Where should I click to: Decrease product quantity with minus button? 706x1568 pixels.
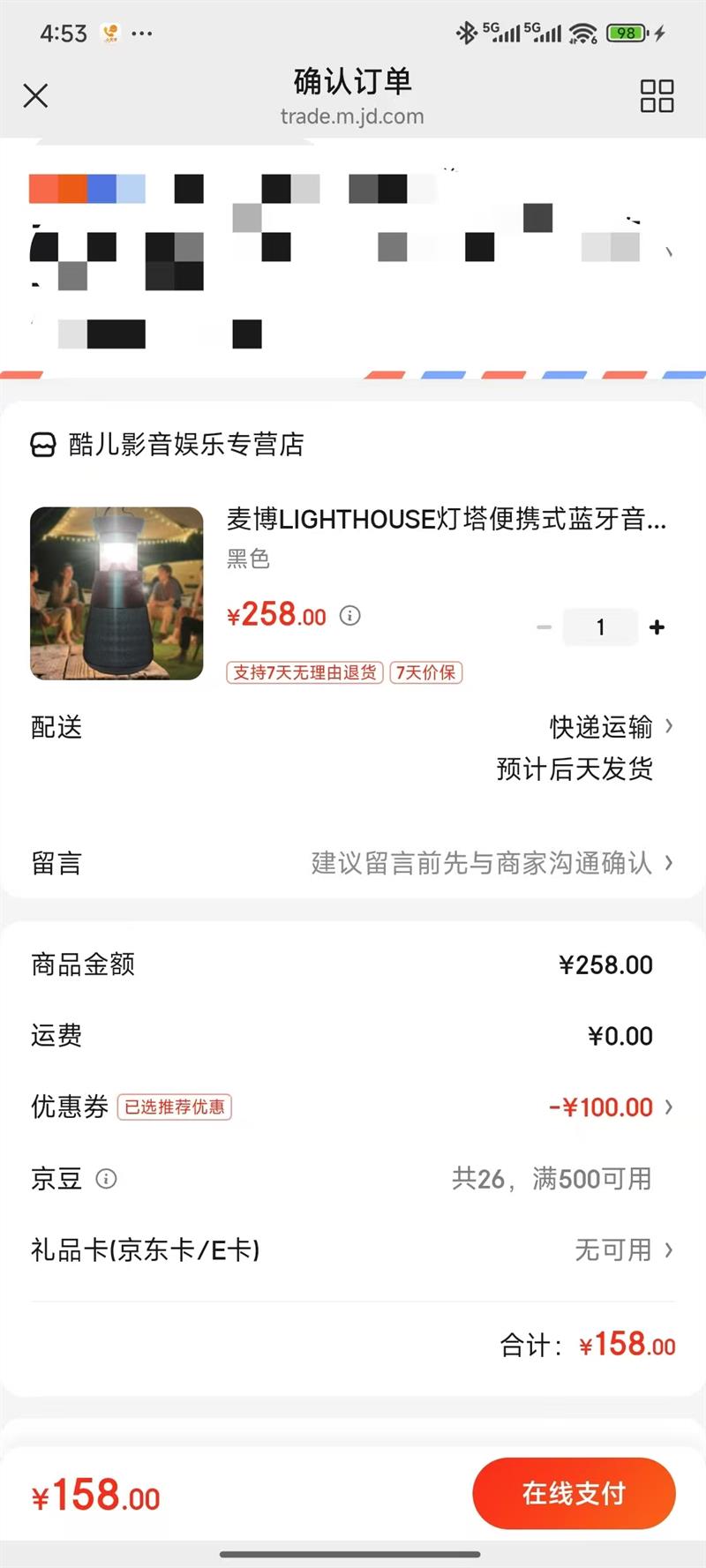point(544,627)
